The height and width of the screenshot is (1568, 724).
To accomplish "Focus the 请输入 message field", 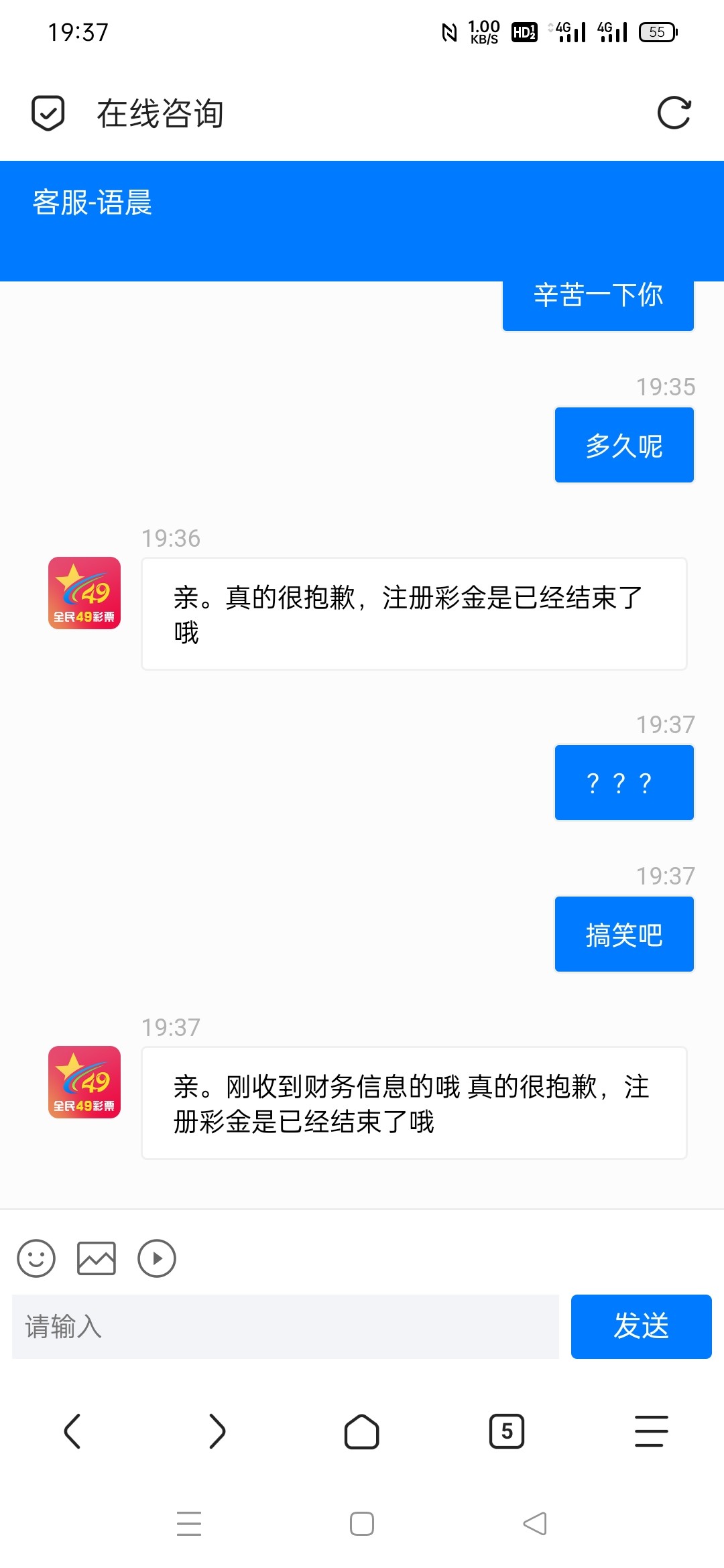I will [x=286, y=1327].
